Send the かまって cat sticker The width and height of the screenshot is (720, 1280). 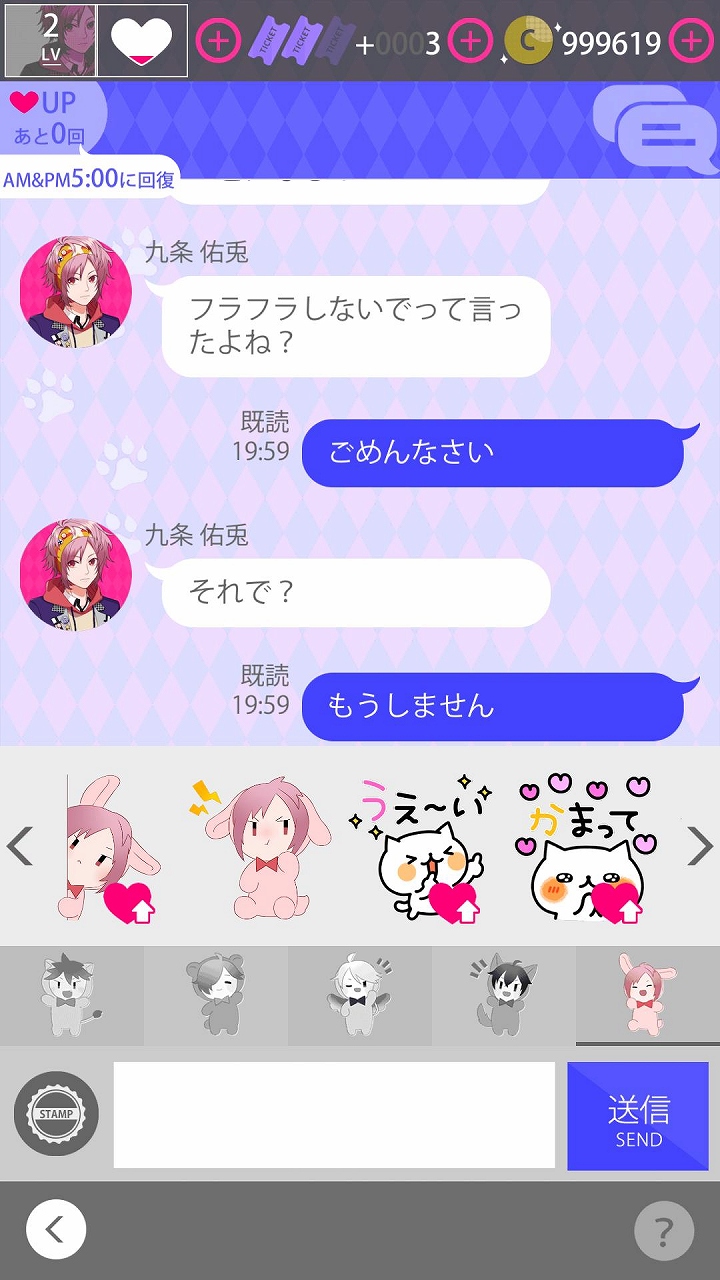582,847
